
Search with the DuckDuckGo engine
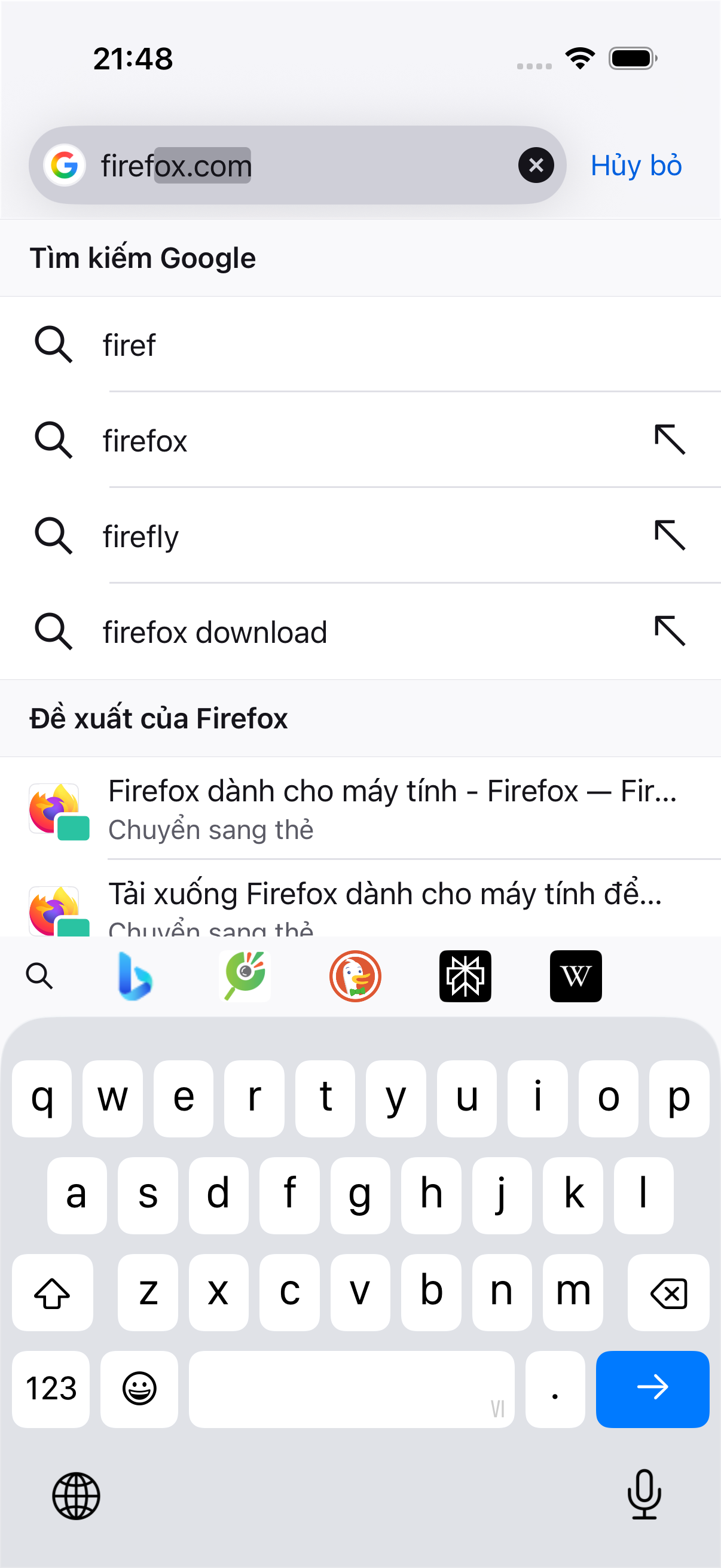[355, 976]
